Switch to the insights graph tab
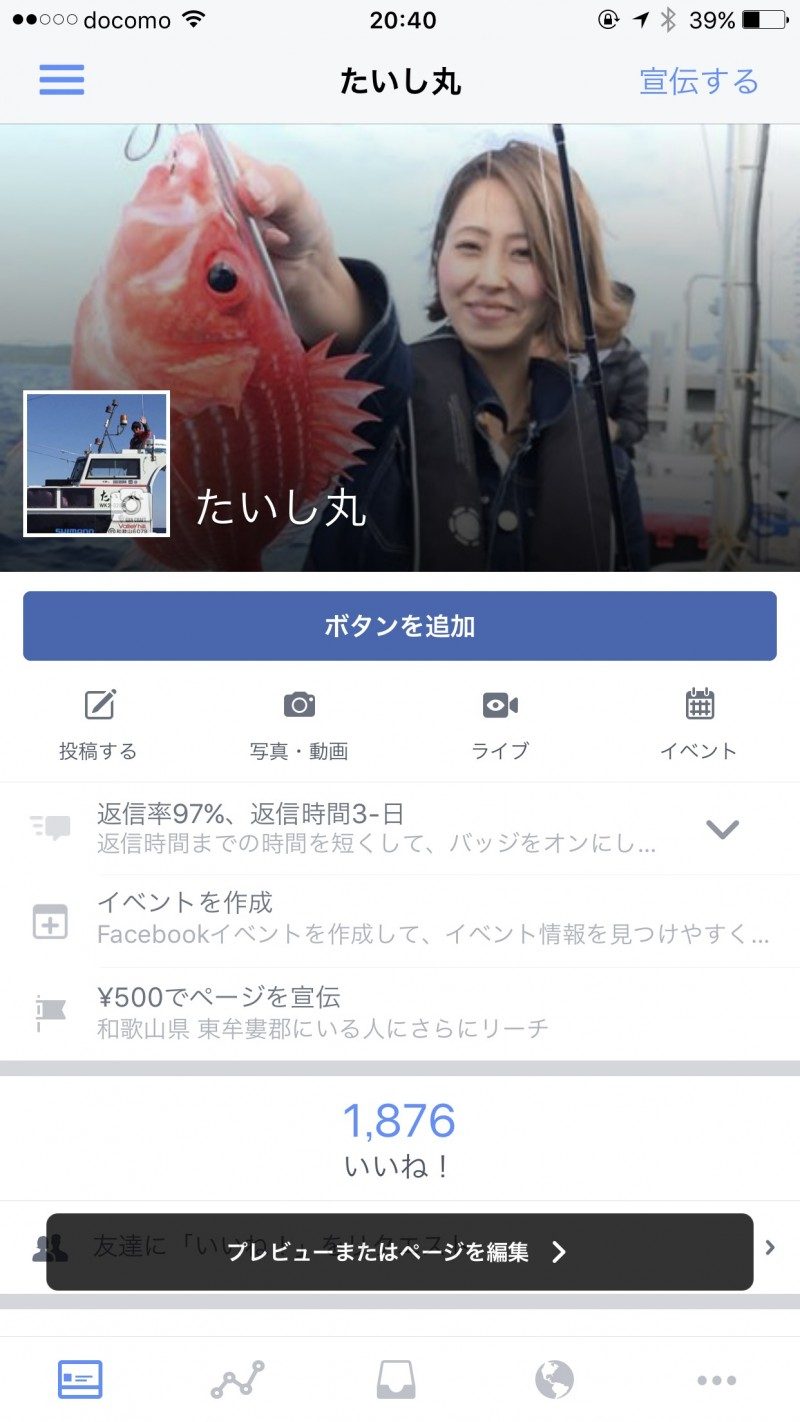This screenshot has width=800, height=1422. [x=238, y=1380]
